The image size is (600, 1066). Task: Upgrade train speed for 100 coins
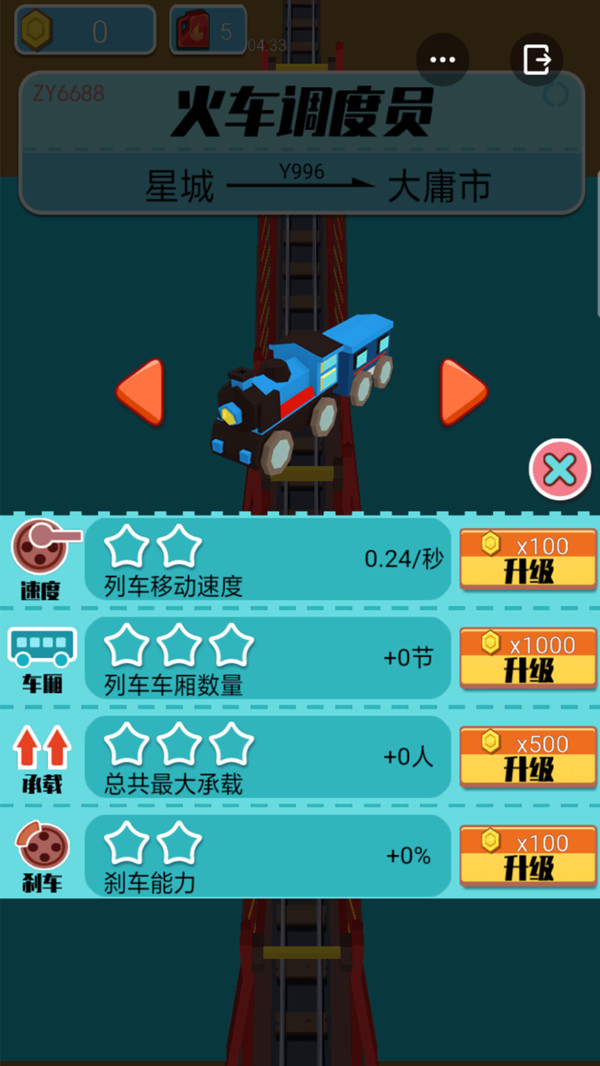528,560
